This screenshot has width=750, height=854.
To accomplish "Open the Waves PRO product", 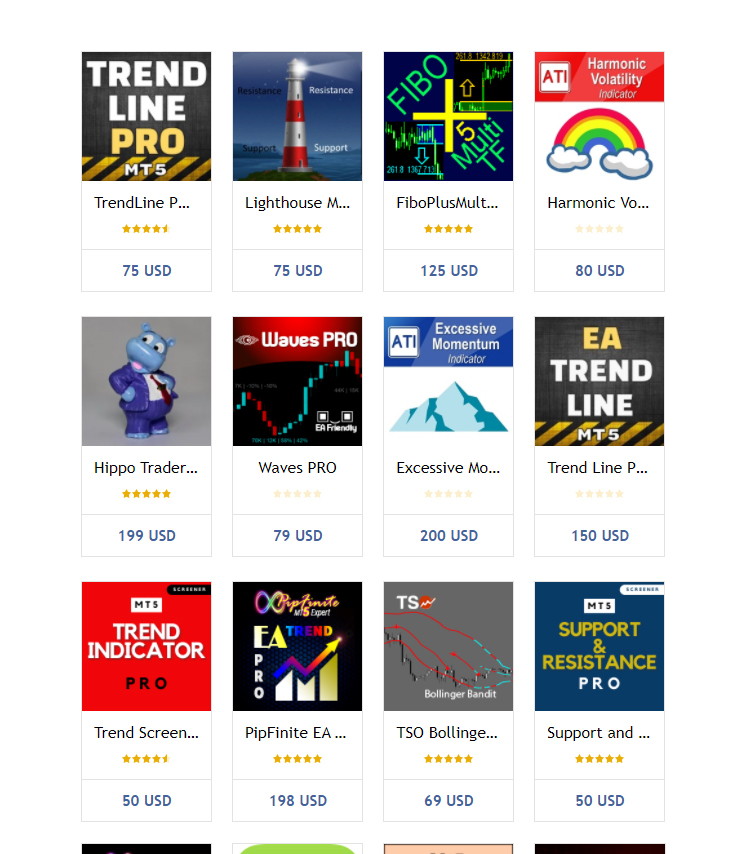I will coord(297,382).
